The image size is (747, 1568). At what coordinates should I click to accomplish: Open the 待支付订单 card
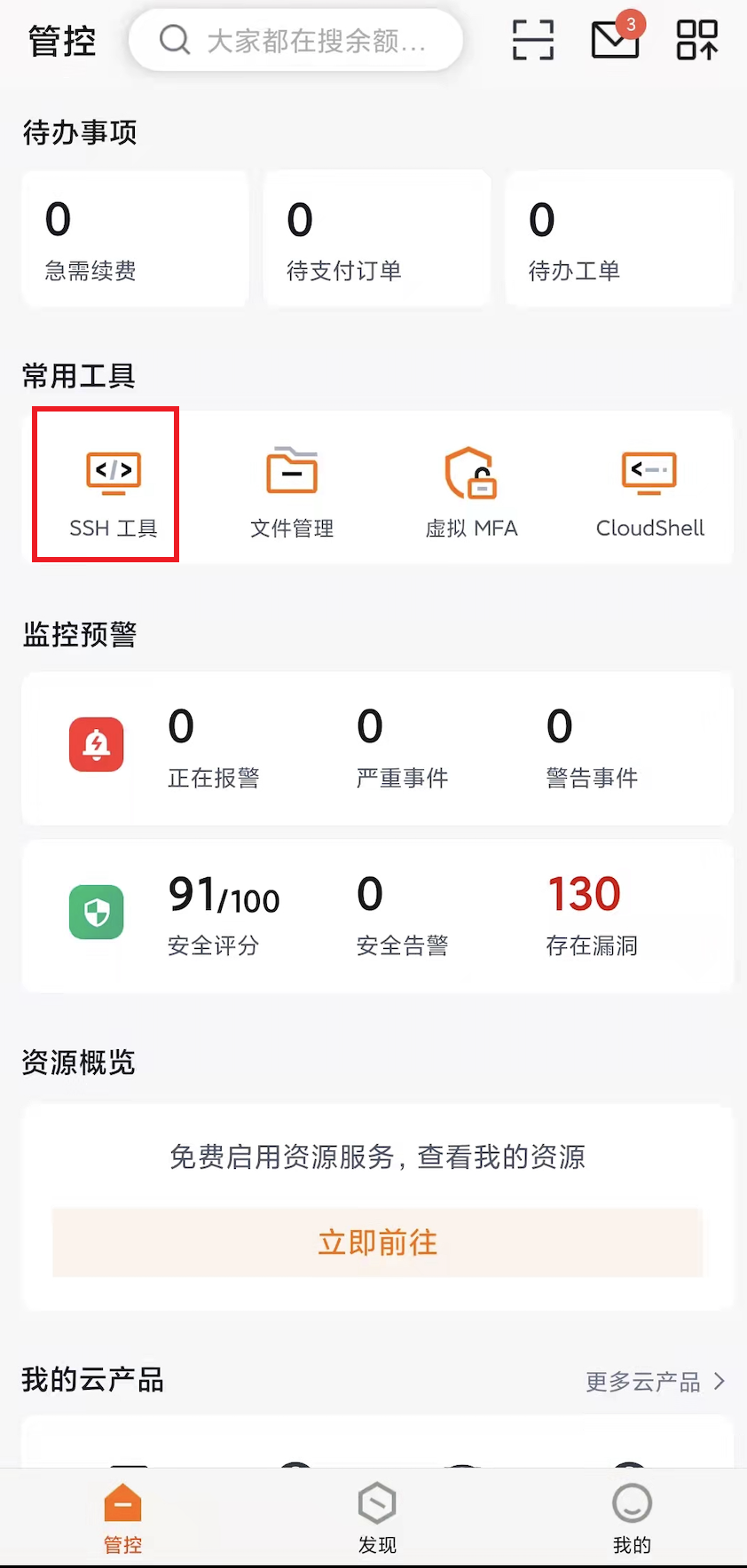377,239
